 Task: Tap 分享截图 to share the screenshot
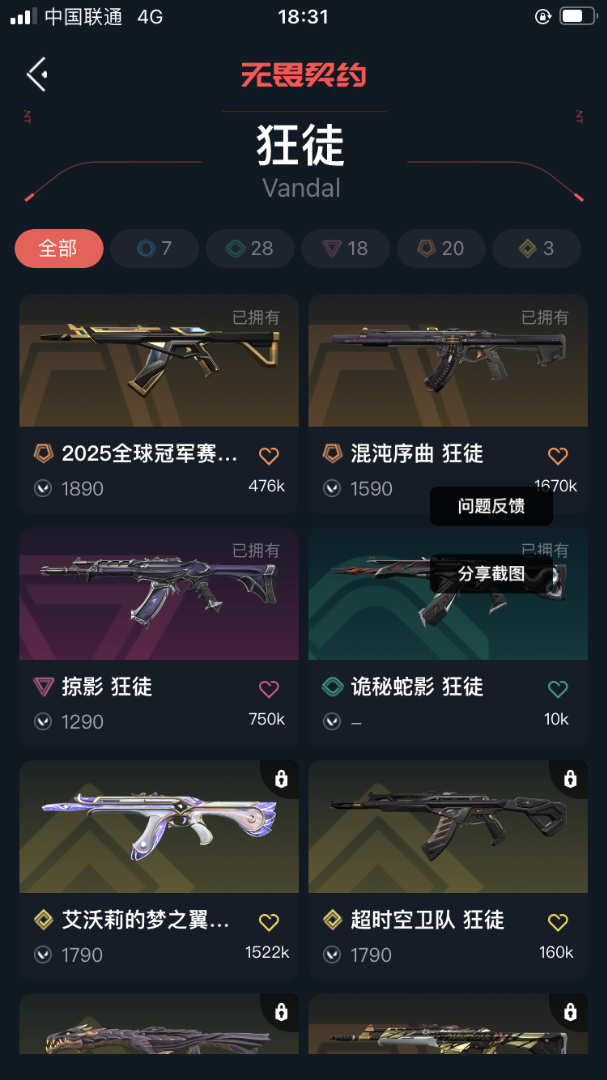[491, 574]
